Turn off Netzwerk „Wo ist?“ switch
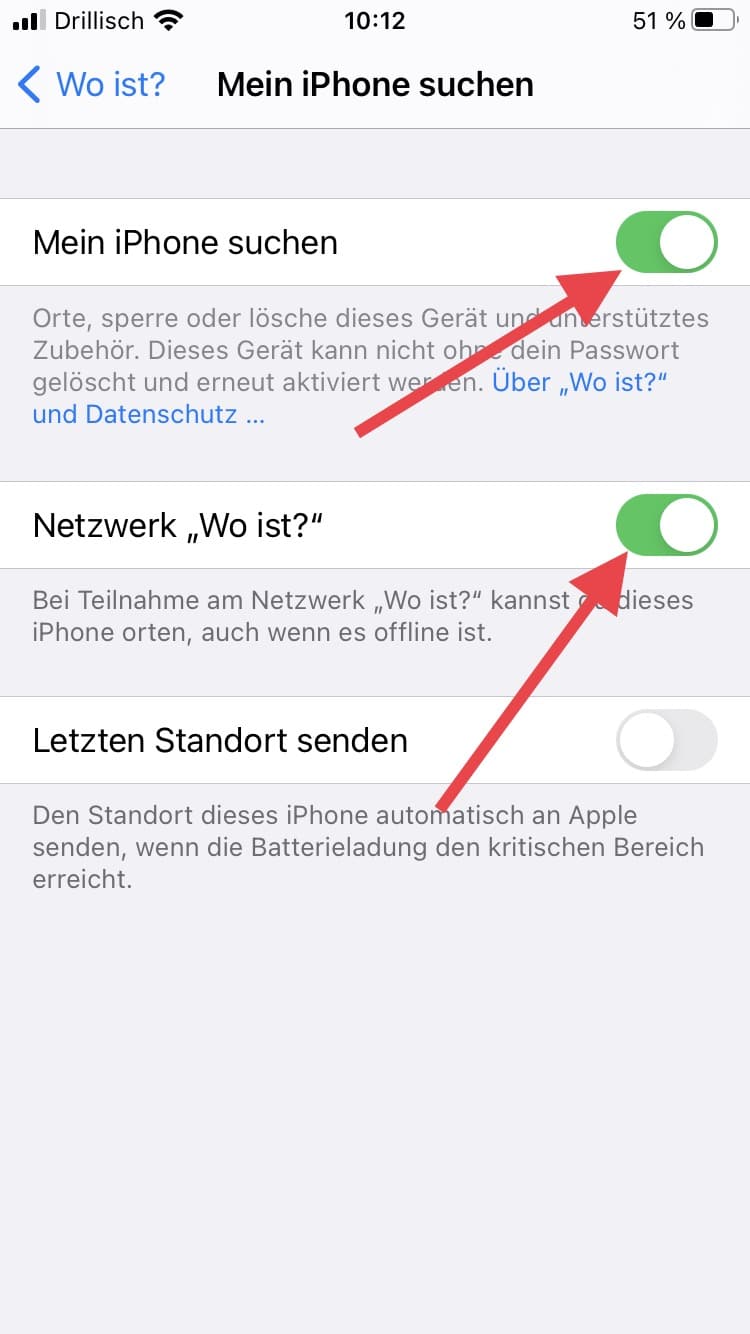The width and height of the screenshot is (750, 1334). 667,525
